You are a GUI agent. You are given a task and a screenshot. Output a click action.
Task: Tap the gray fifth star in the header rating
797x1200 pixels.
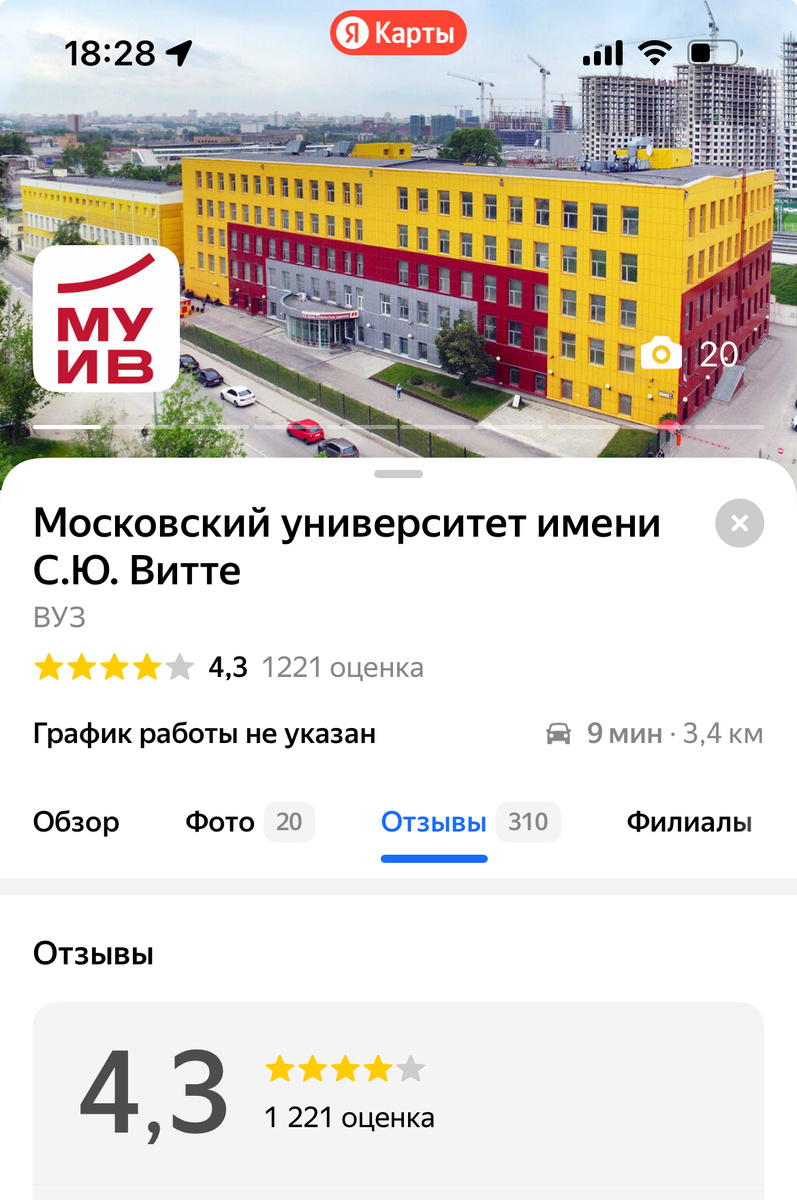176,666
